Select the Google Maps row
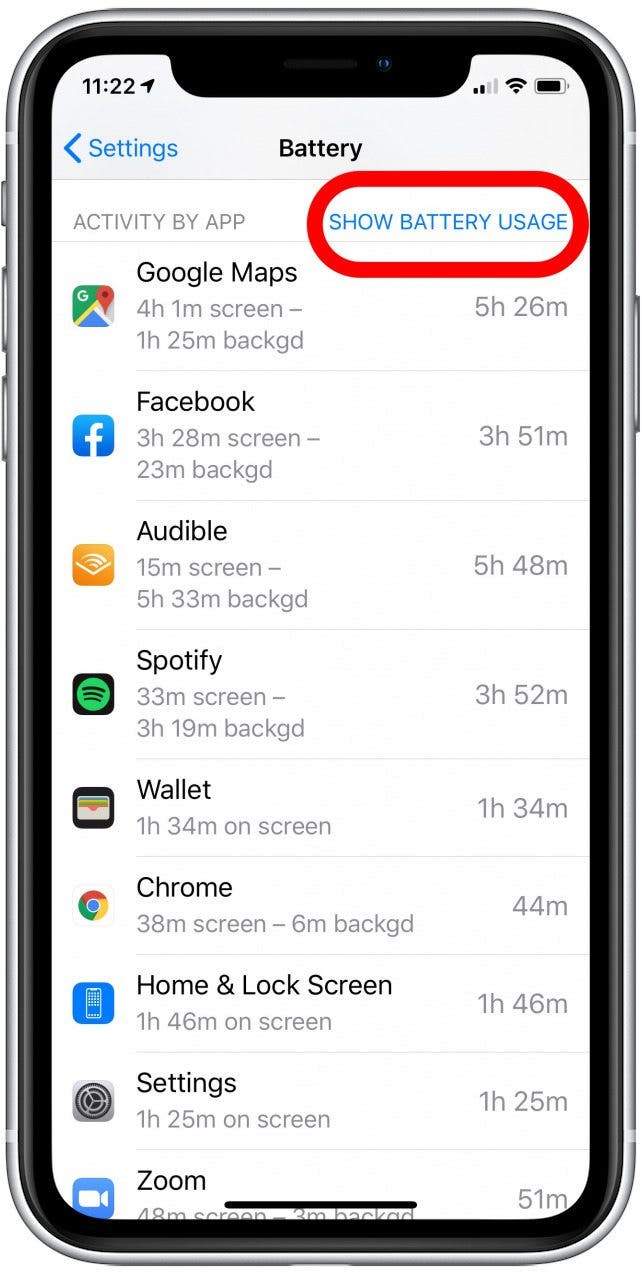The image size is (642, 1274). 320,306
